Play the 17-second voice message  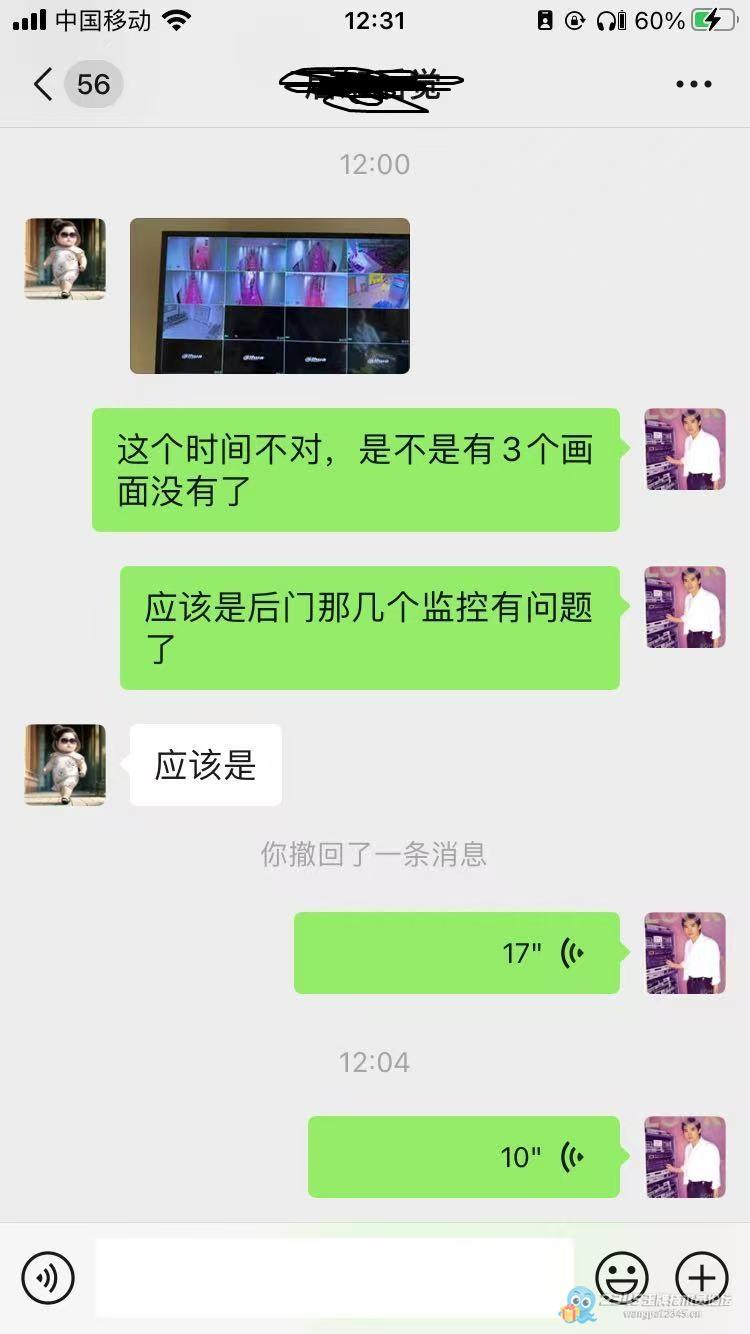pyautogui.click(x=457, y=953)
